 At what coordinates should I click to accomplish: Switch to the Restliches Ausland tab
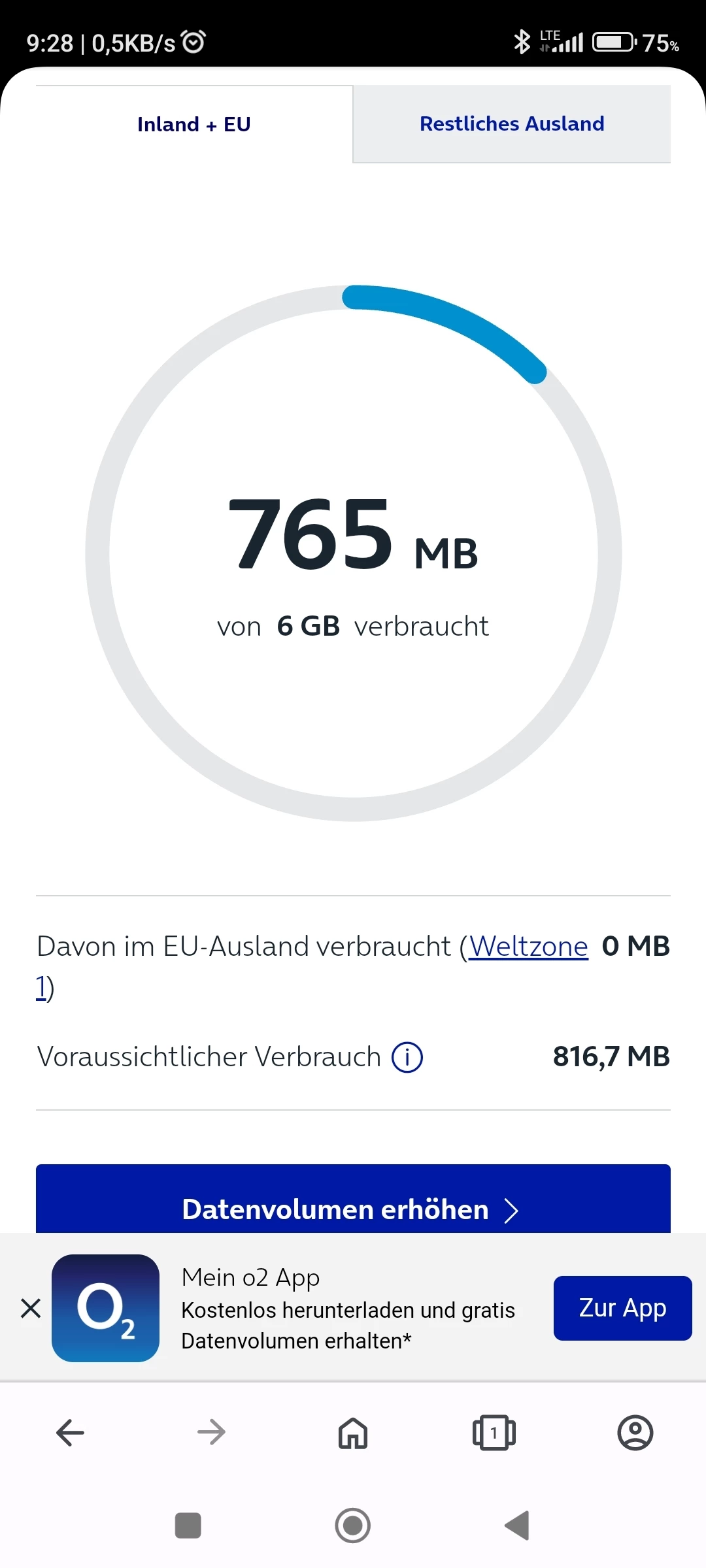coord(512,124)
